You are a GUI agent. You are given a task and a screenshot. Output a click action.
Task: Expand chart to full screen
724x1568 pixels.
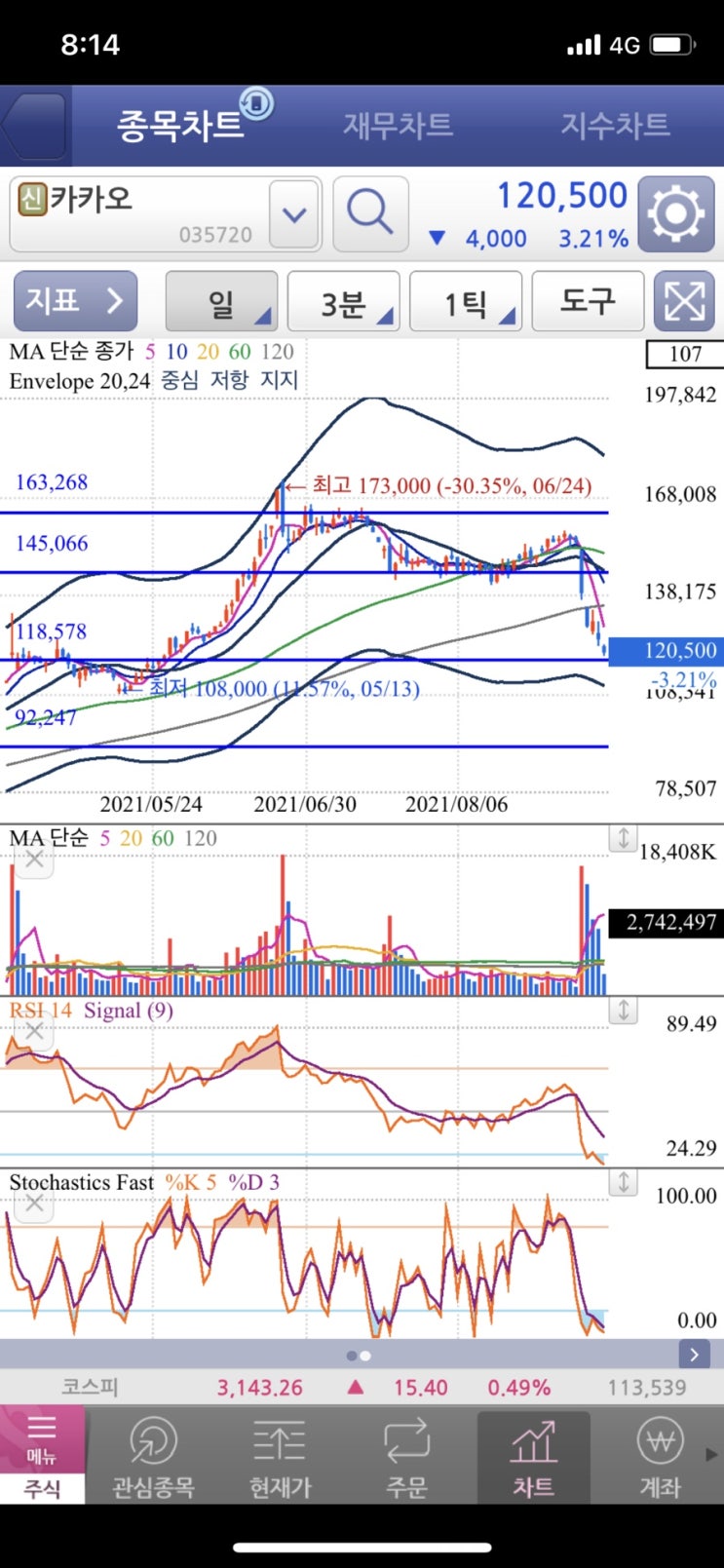click(684, 301)
